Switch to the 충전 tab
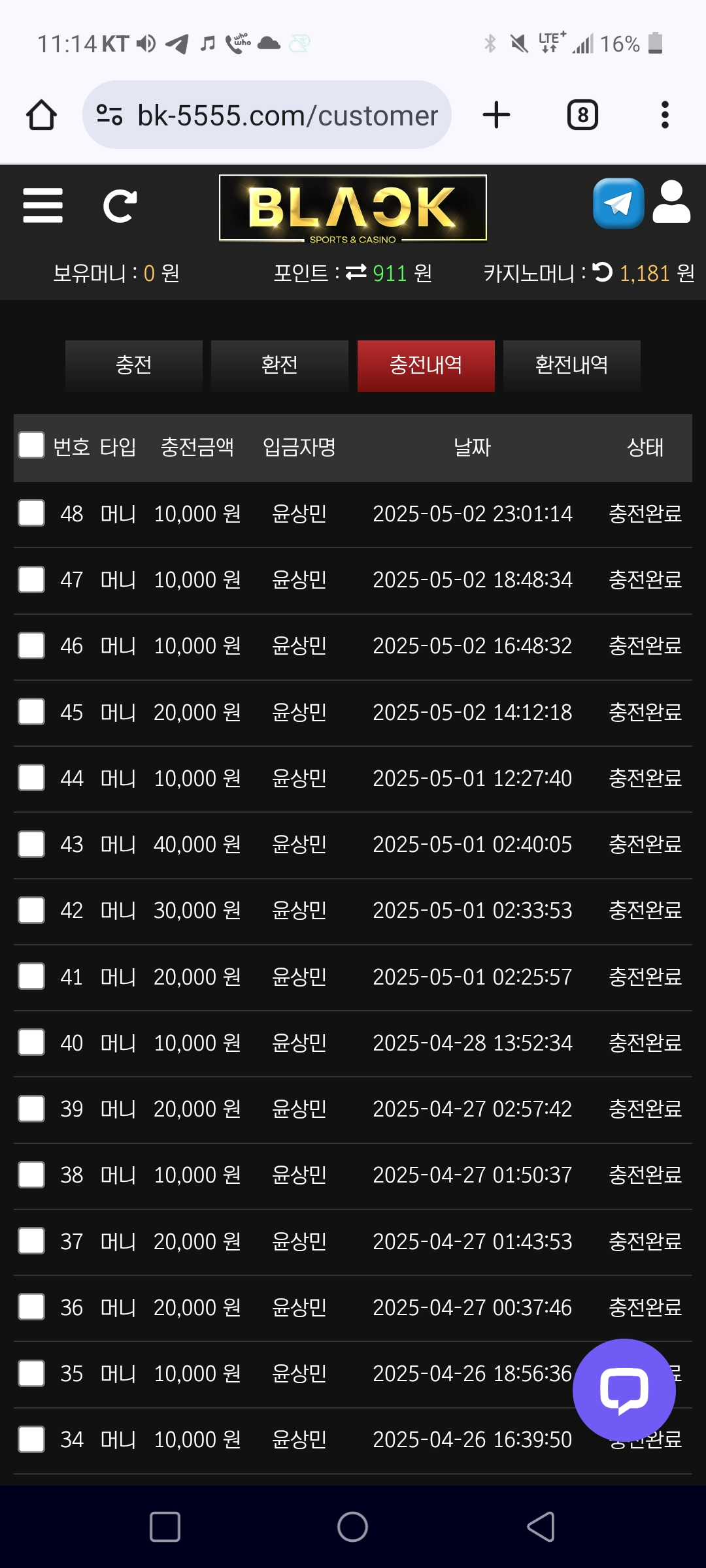This screenshot has width=706, height=1568. (x=134, y=366)
